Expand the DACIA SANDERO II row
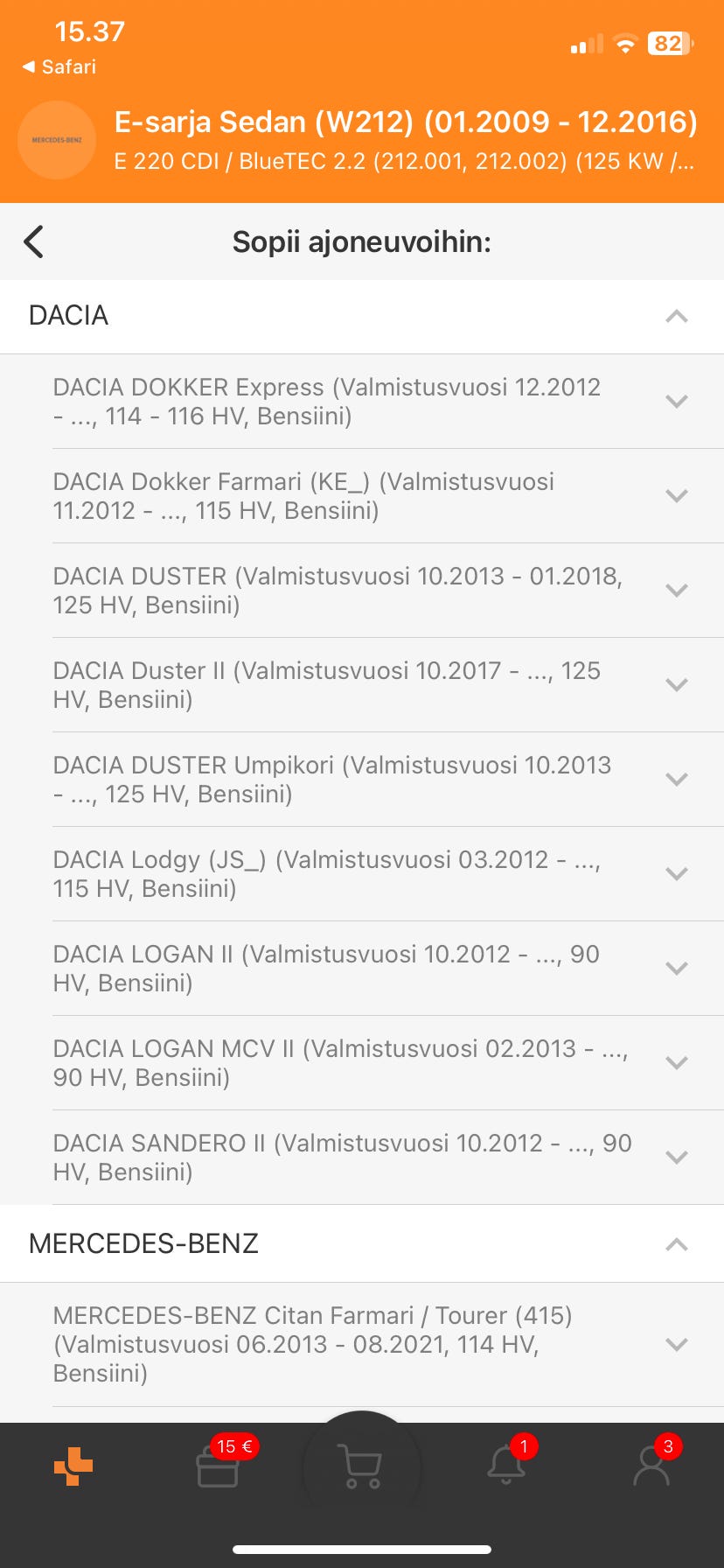Screen dimensions: 724x1568 pyautogui.click(x=676, y=1158)
